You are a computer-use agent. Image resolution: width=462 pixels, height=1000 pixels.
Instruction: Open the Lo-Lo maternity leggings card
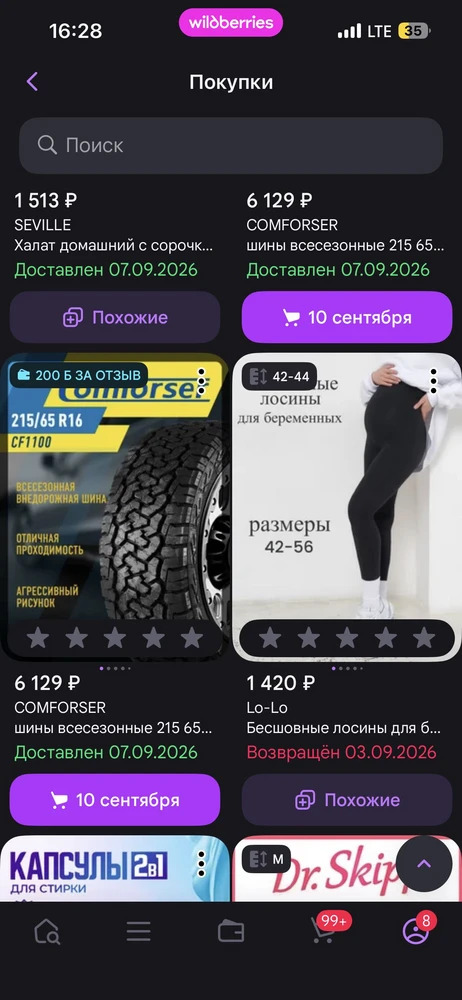tap(346, 506)
